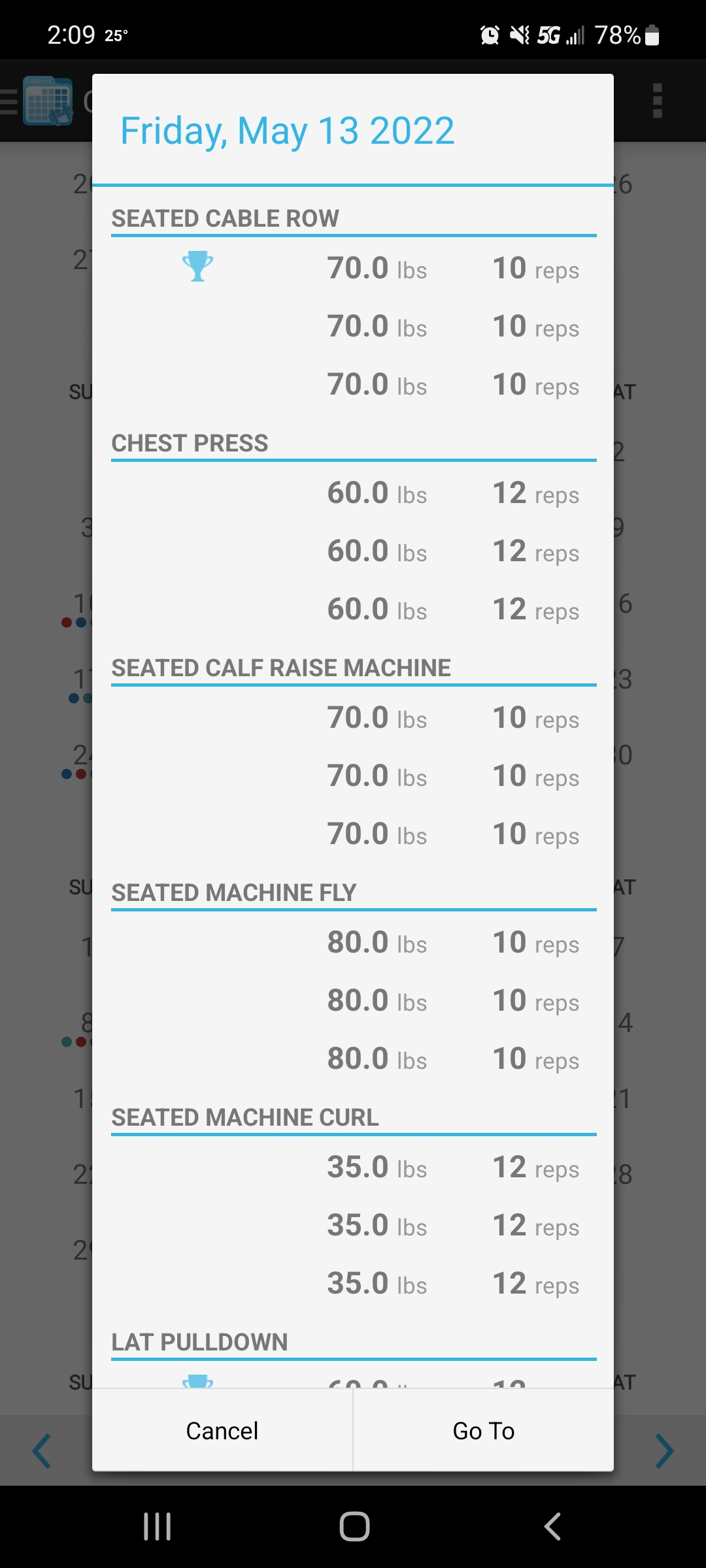Go to the next month arrow

(664, 1451)
